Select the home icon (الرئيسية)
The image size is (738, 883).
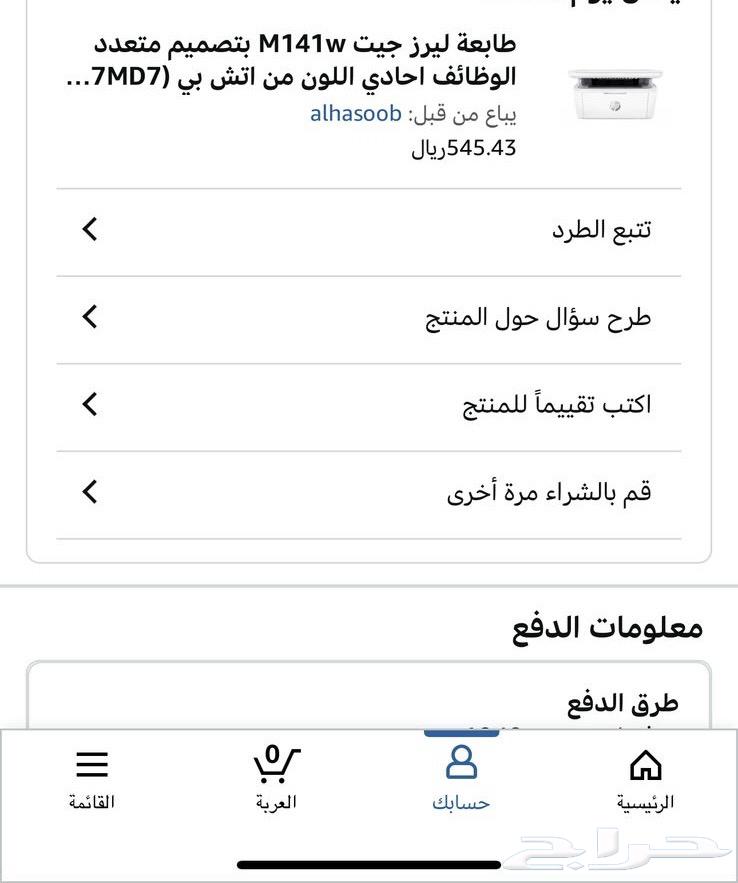pyautogui.click(x=648, y=765)
